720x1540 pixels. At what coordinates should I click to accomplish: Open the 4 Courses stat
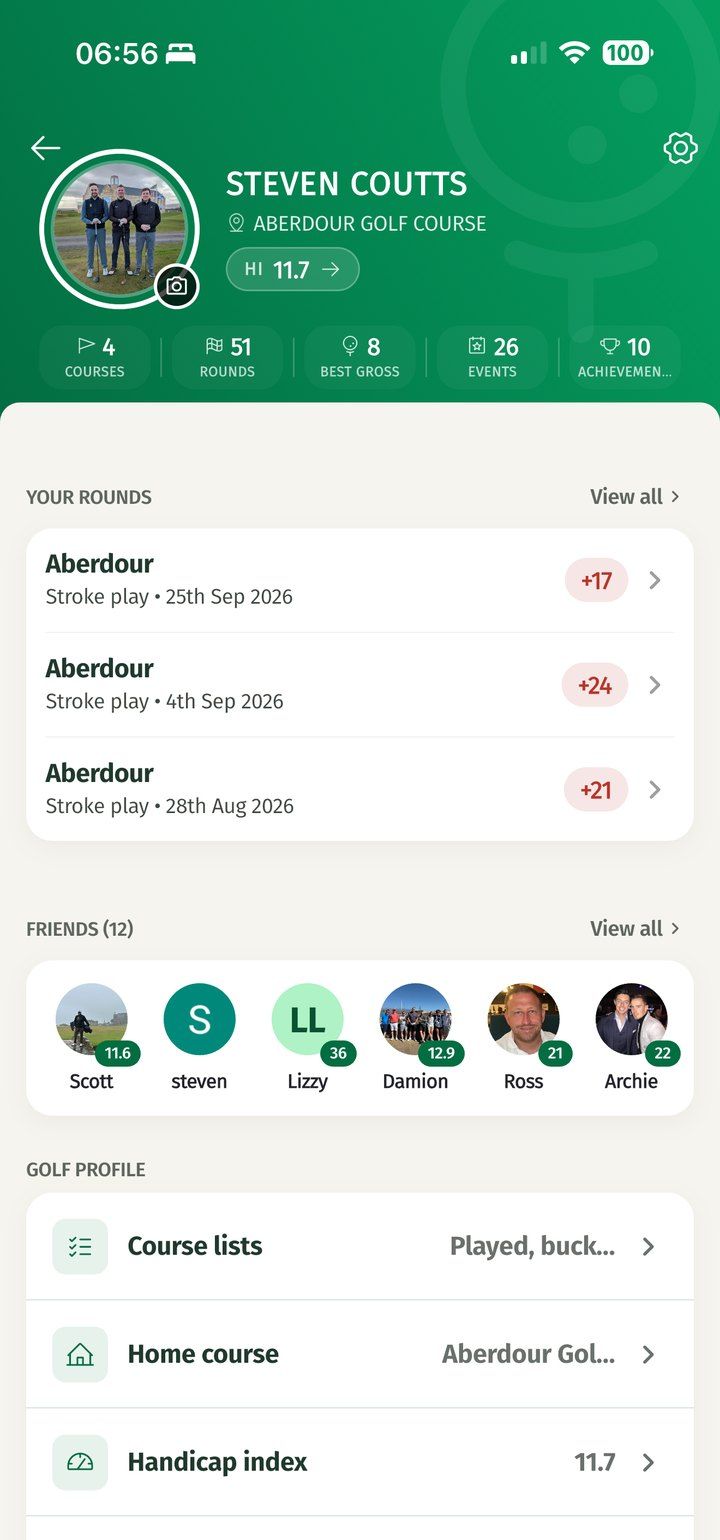(95, 357)
